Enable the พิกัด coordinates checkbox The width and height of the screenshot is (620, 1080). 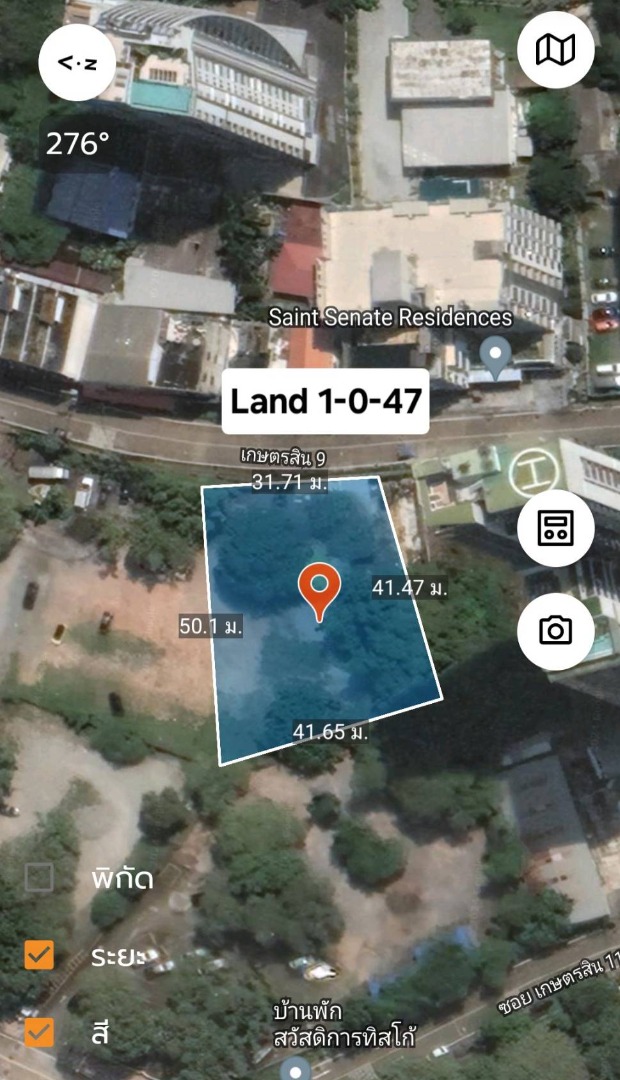(x=39, y=878)
